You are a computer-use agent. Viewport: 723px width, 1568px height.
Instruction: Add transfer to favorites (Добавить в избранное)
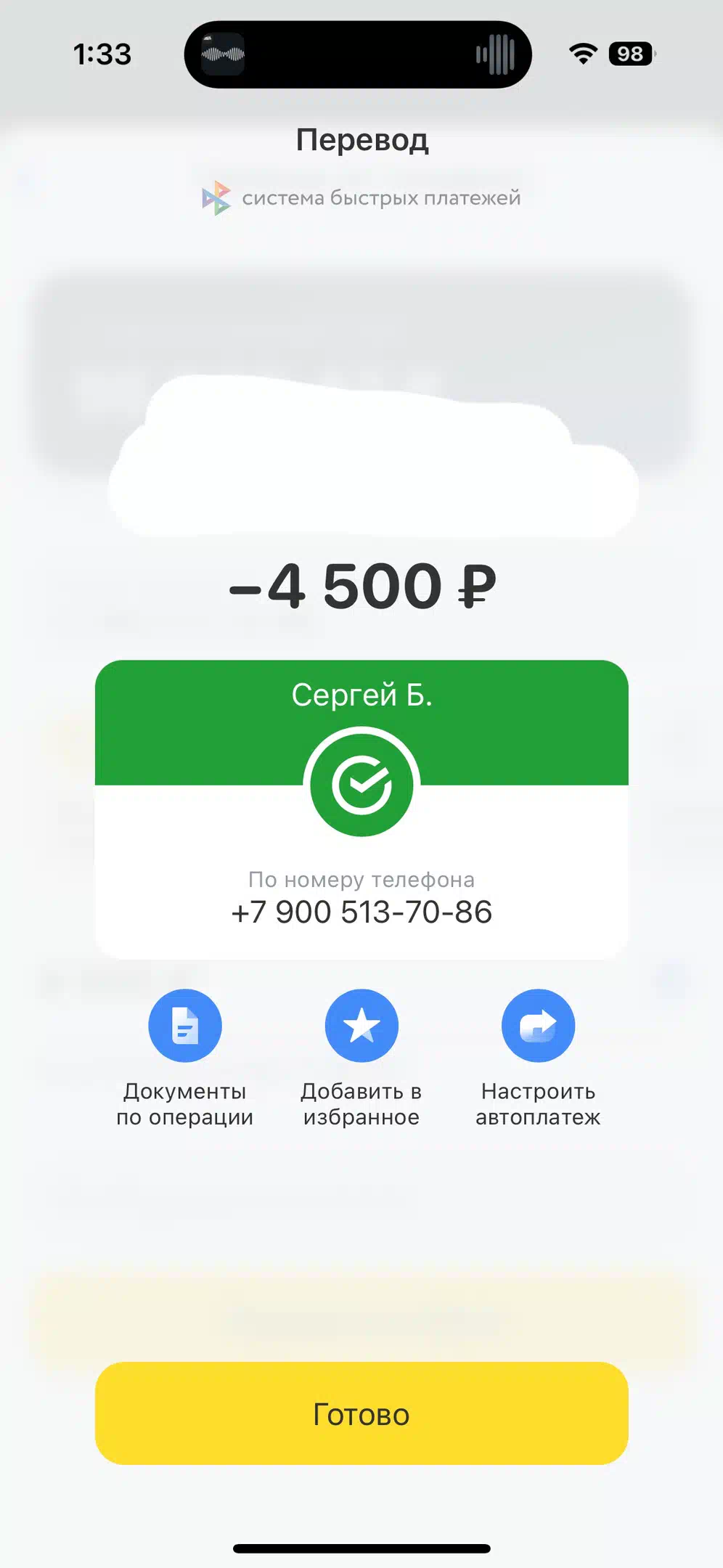361,1026
